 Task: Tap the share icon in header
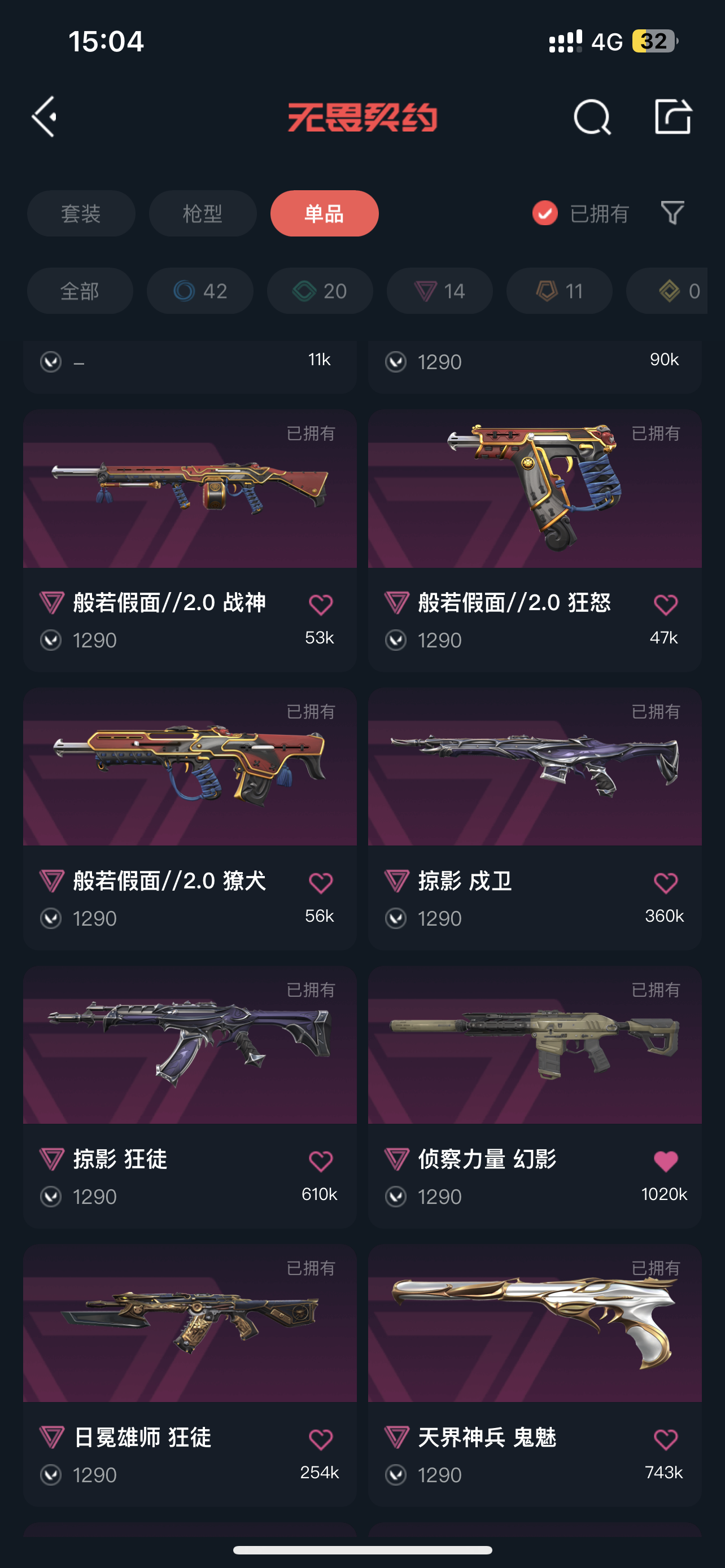[672, 116]
